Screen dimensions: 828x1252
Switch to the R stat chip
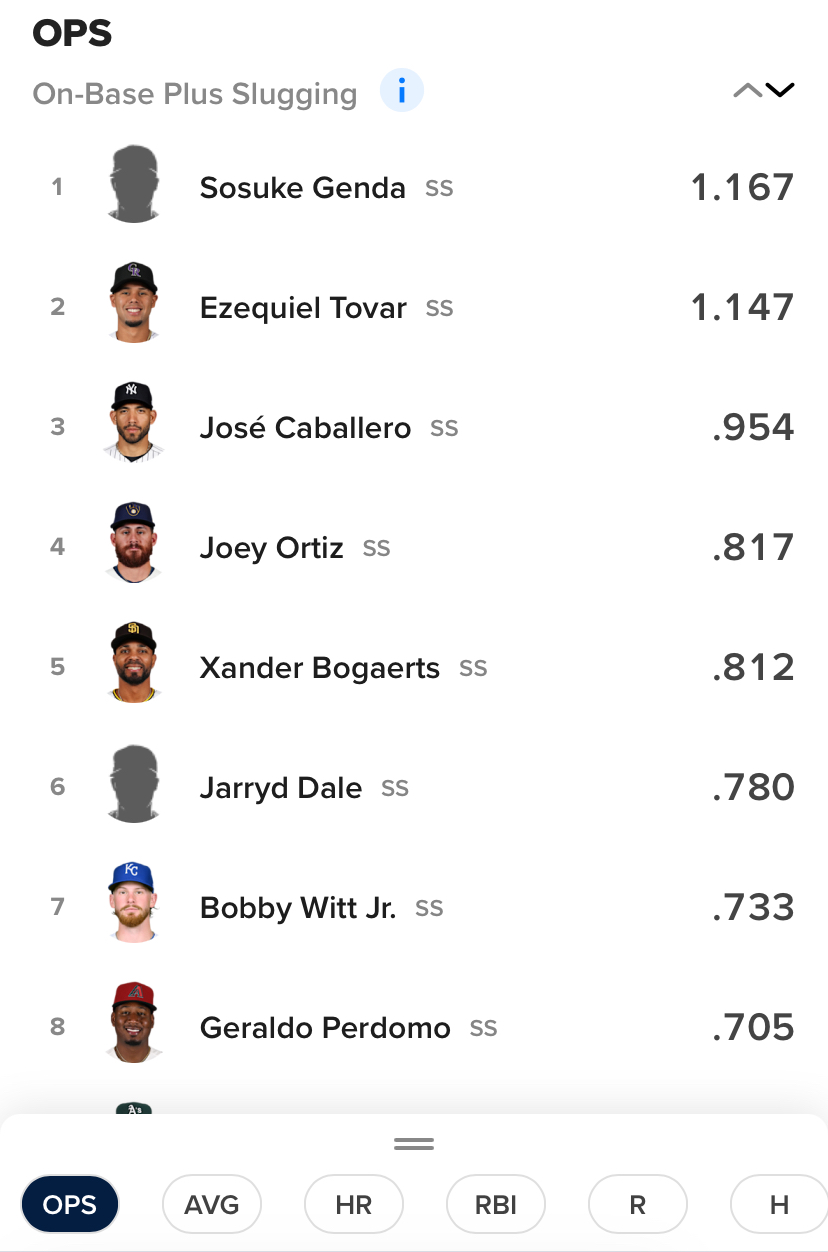coord(638,1204)
